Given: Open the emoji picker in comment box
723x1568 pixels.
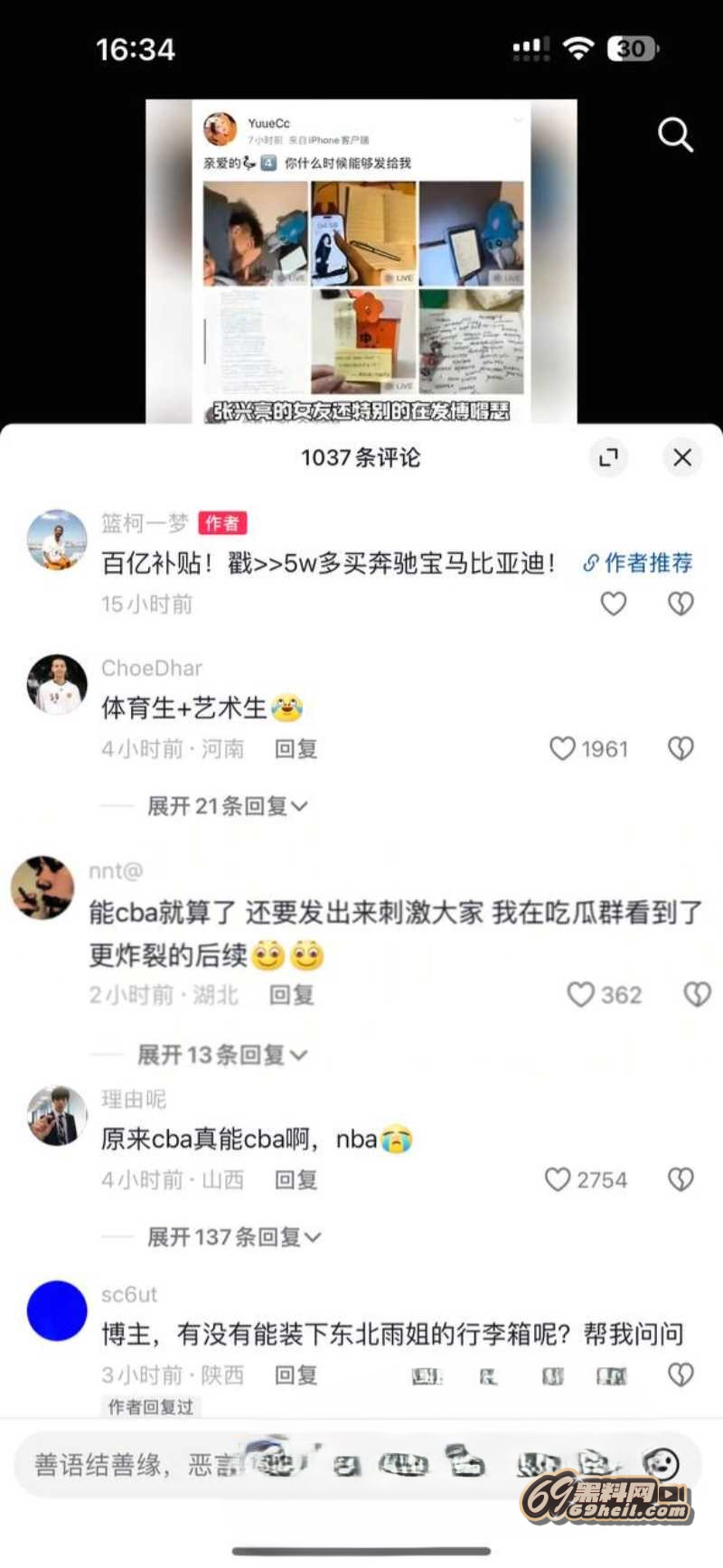Looking at the screenshot, I should 661,1464.
